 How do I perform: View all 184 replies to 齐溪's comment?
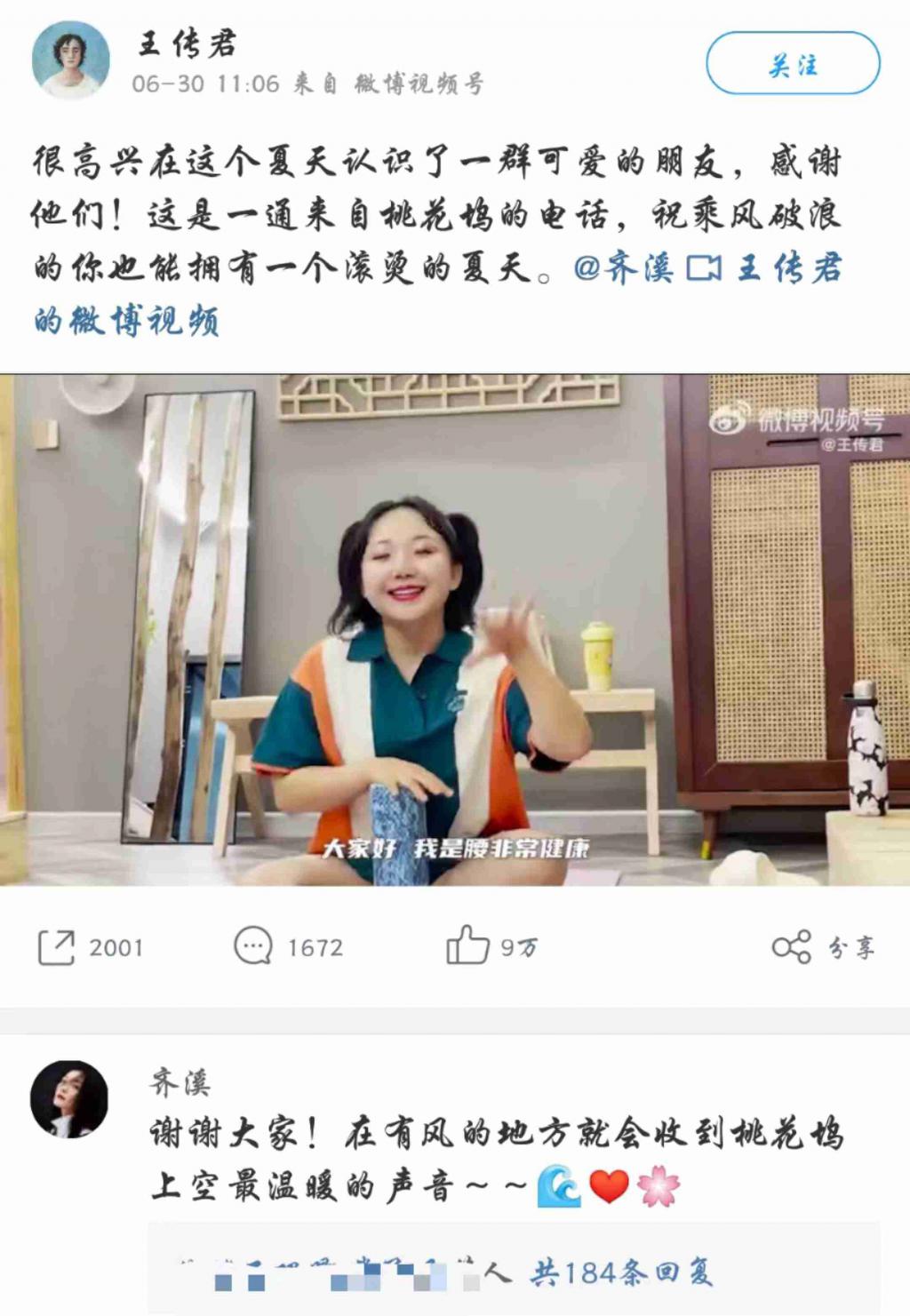click(x=621, y=1272)
